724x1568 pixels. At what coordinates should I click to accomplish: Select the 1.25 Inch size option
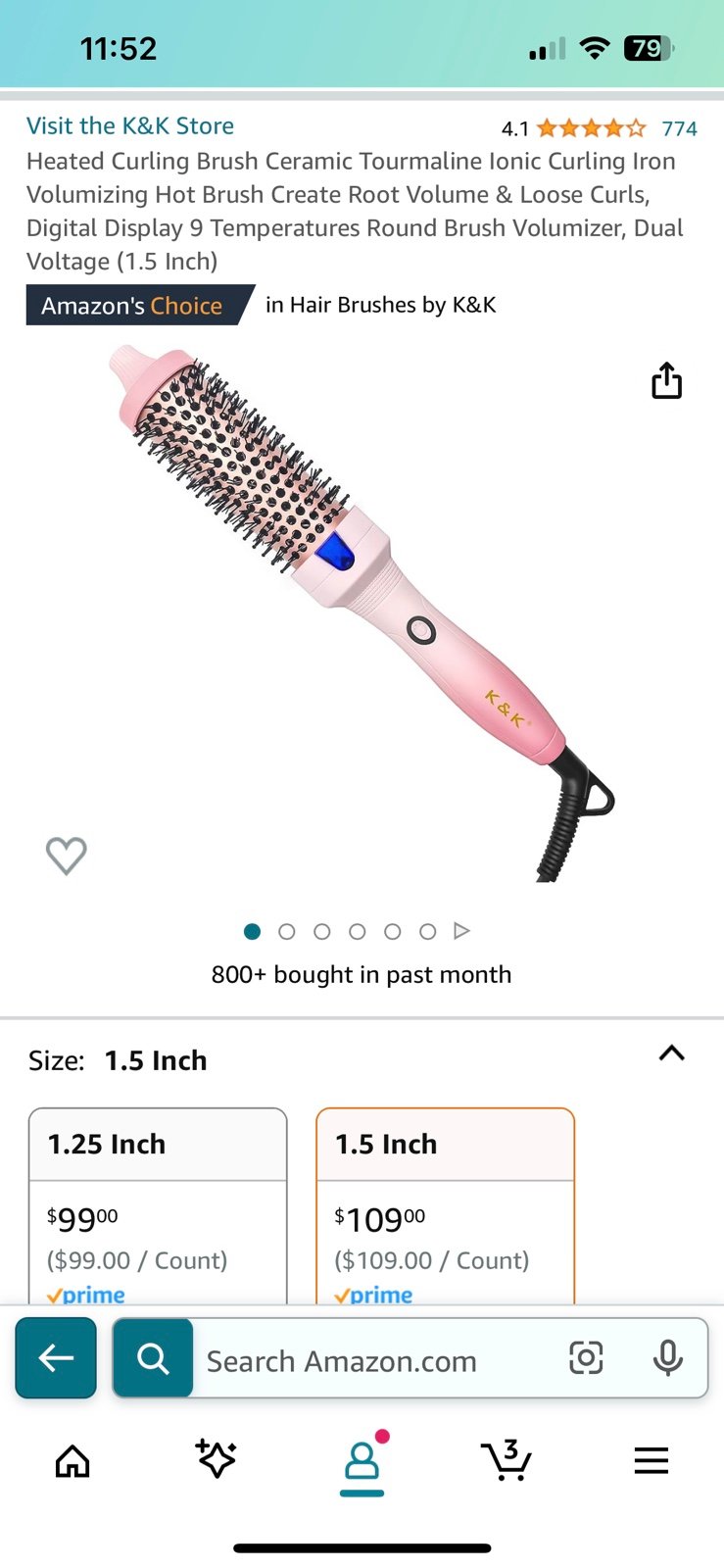[x=158, y=1206]
